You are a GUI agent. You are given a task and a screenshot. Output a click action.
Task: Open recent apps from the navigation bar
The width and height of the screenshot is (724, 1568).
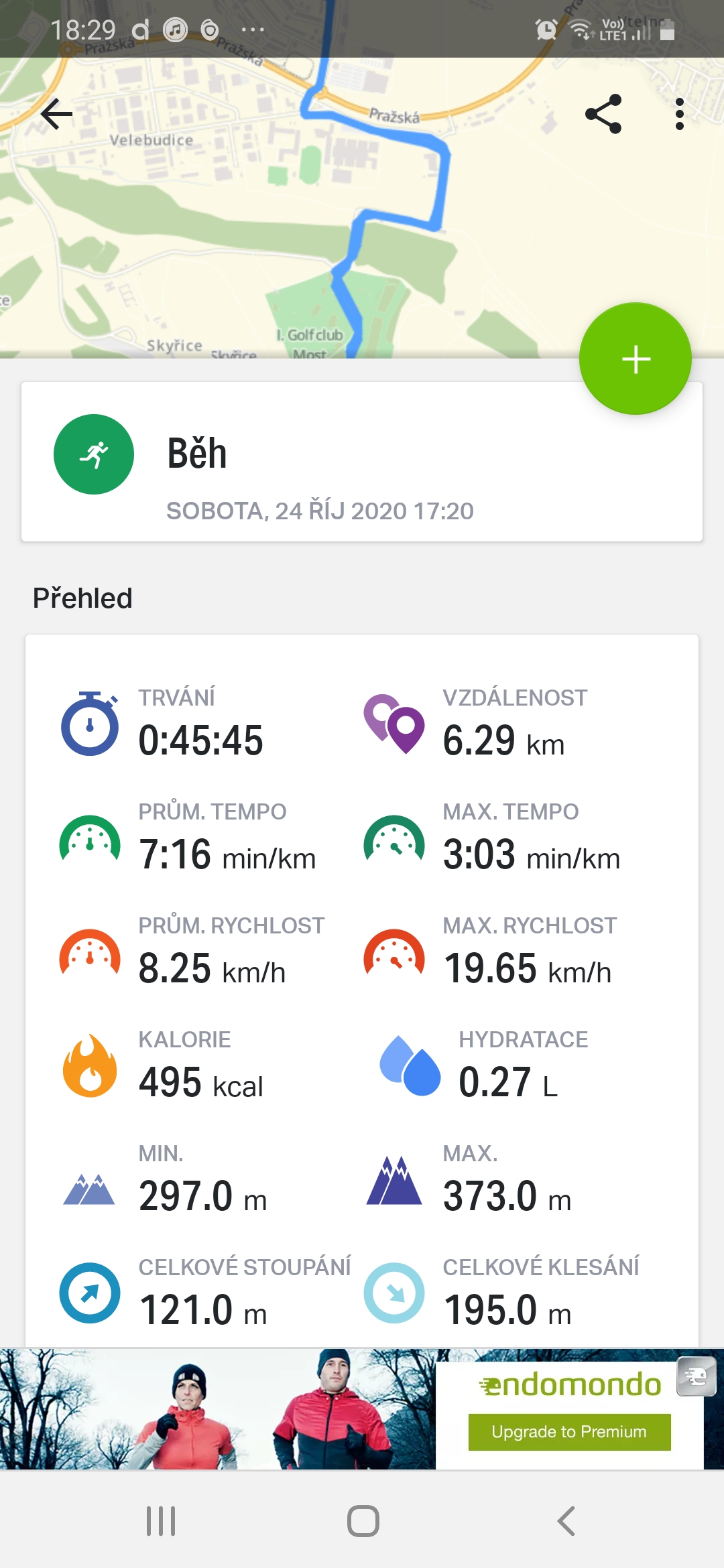(161, 1521)
